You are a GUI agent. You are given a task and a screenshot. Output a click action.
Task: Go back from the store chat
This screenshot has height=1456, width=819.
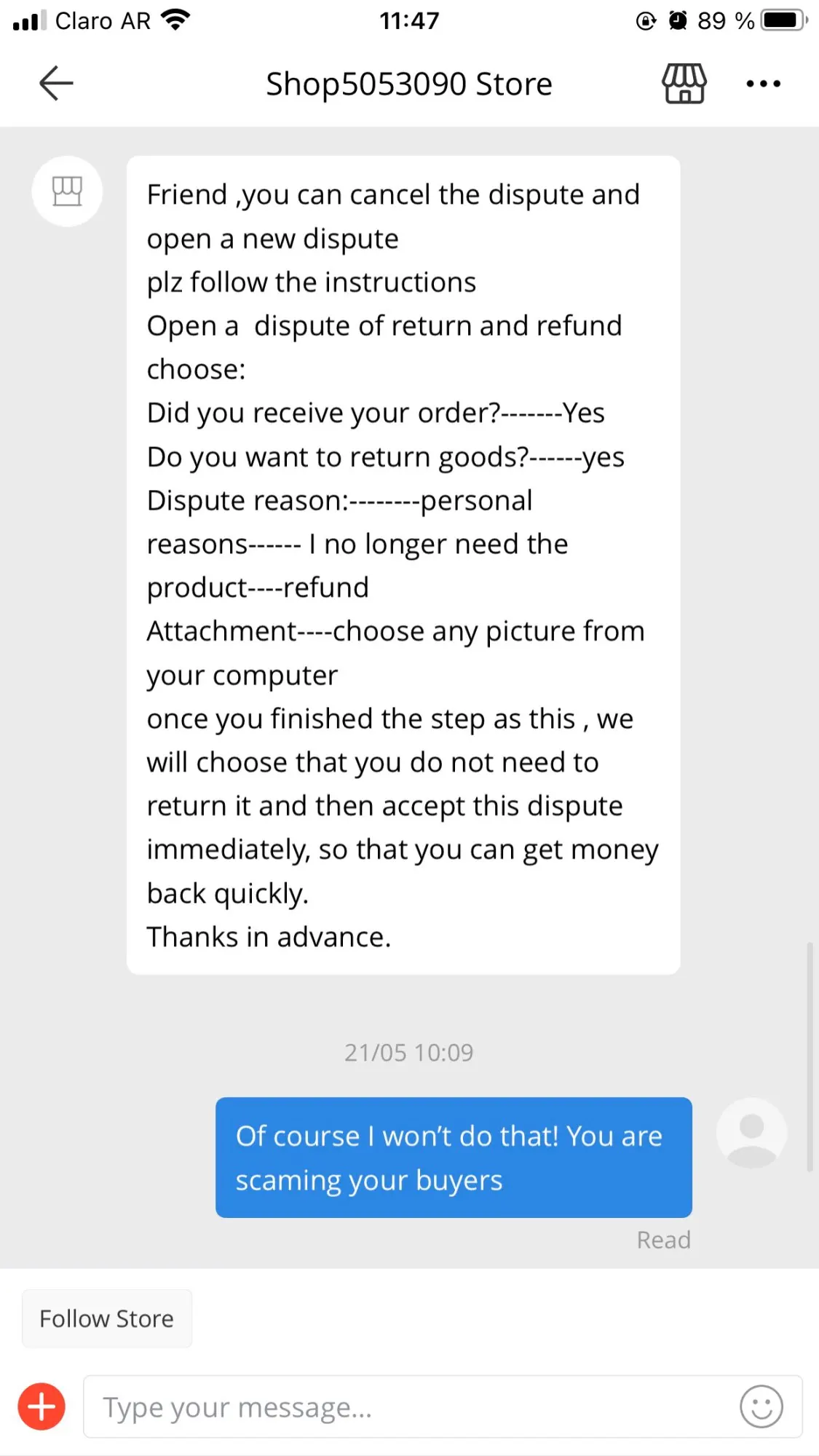[x=55, y=83]
